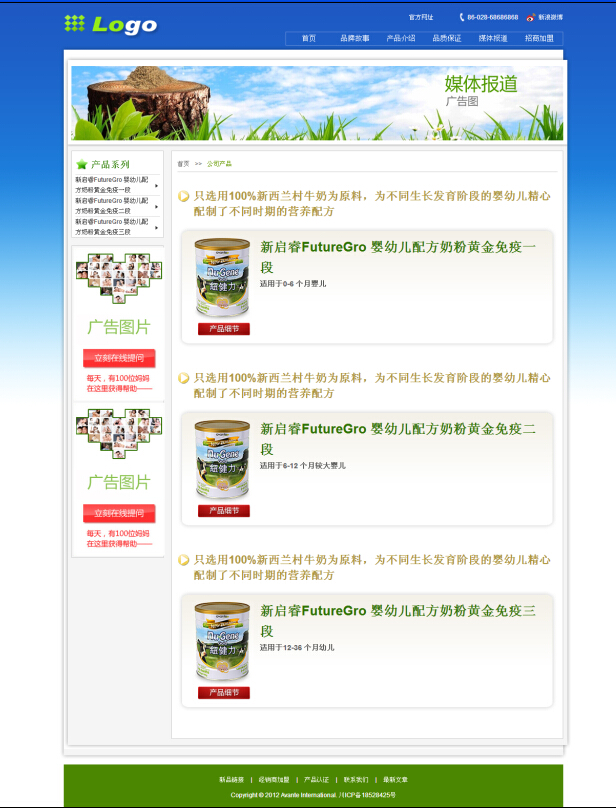Screen dimensions: 616x808
Task: Tap 首页 in the breadcrumb
Action: [x=183, y=163]
